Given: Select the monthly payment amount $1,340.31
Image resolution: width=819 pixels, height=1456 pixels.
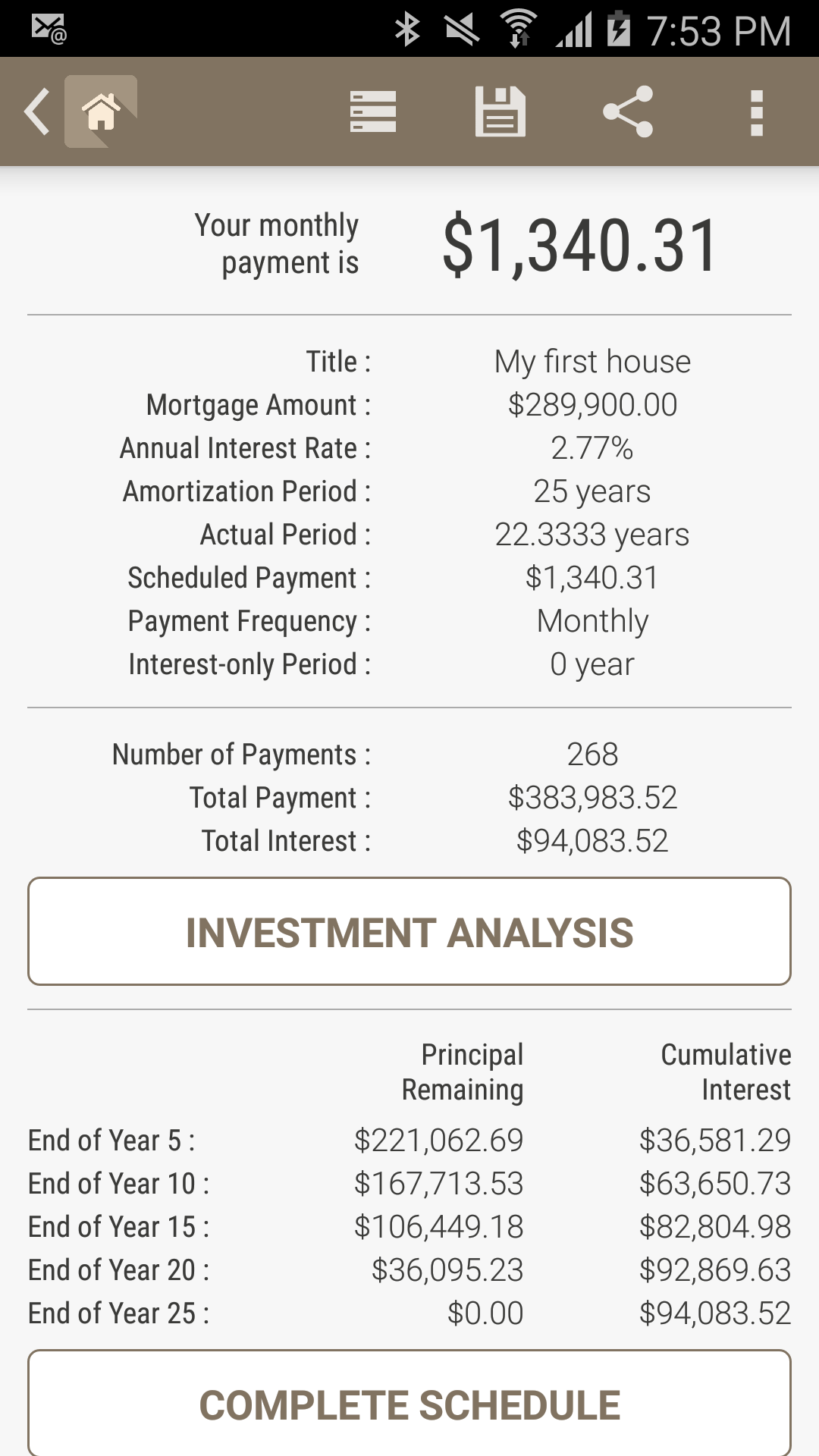Looking at the screenshot, I should (x=579, y=243).
